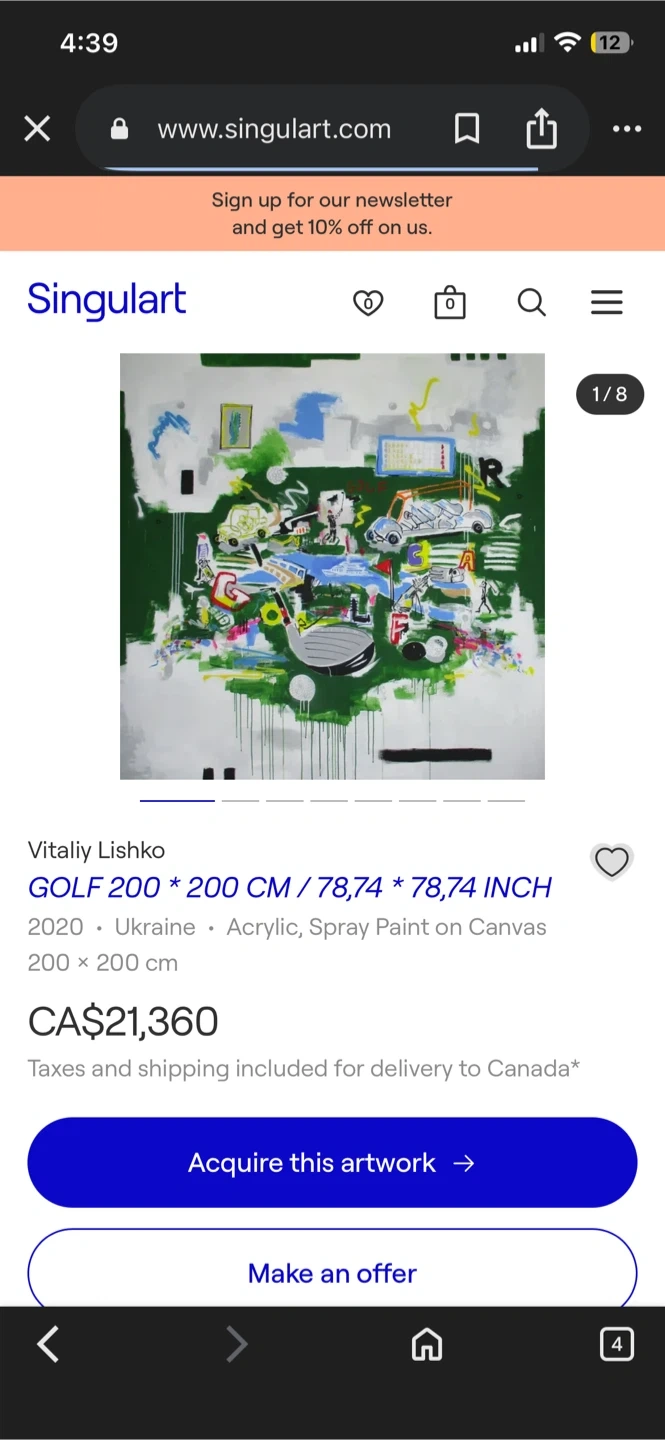Make an offer on the artwork
Screen dimensions: 665x1440
[332, 1272]
